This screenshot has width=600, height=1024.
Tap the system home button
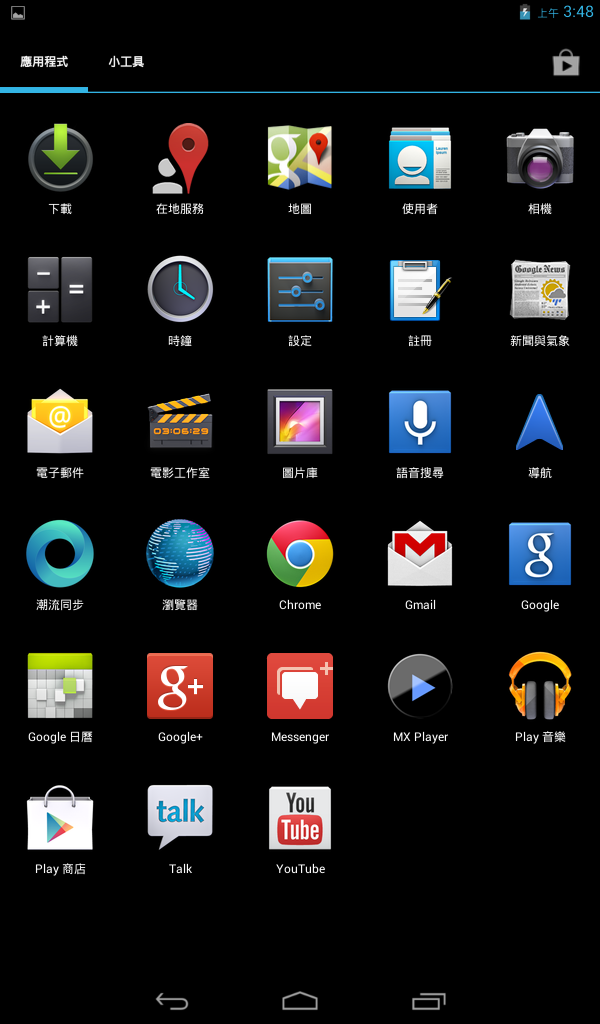[x=300, y=1001]
